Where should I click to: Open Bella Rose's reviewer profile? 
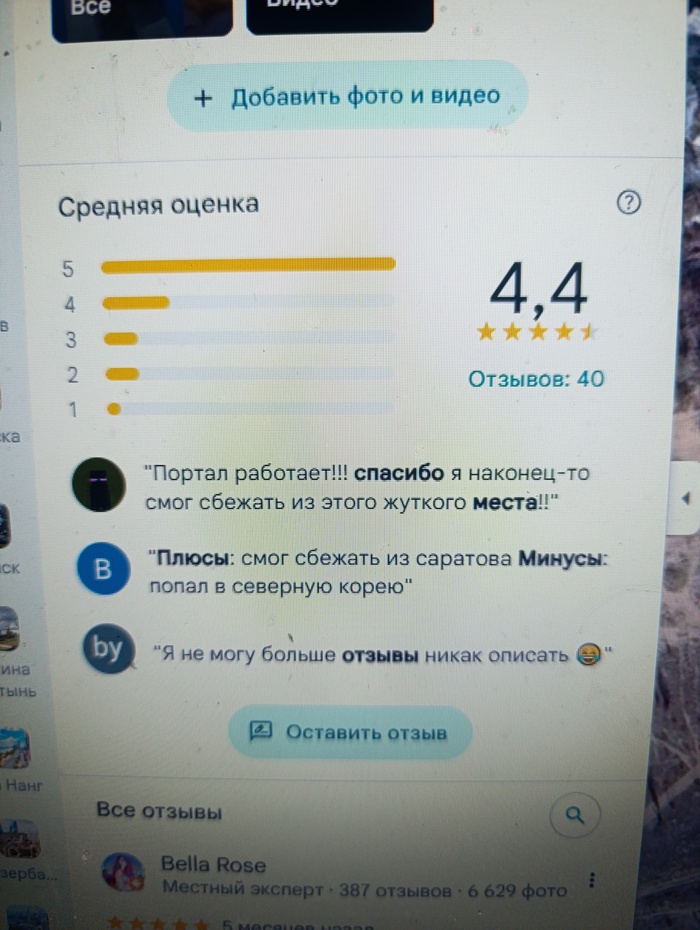pyautogui.click(x=213, y=865)
